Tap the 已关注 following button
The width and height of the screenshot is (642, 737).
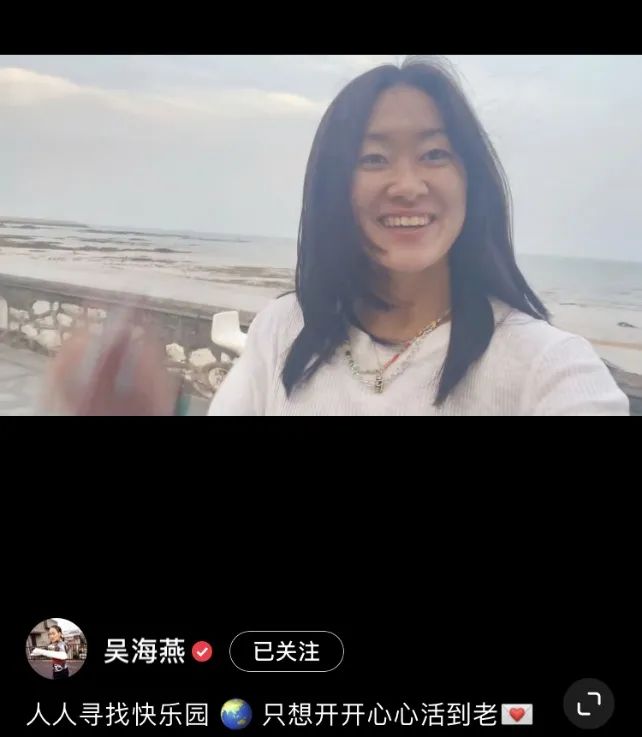[286, 651]
